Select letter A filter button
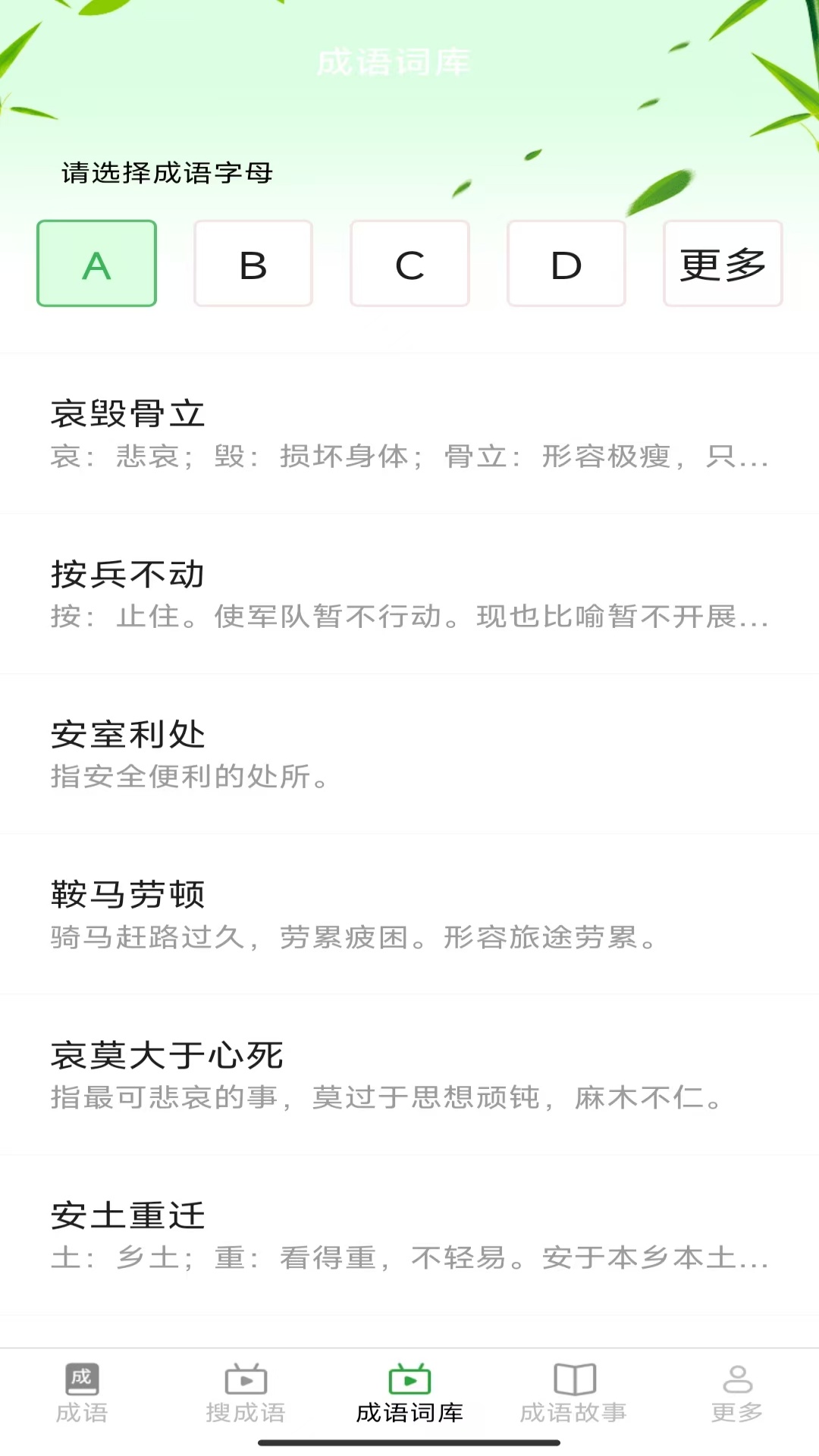819x1456 pixels. coord(96,263)
